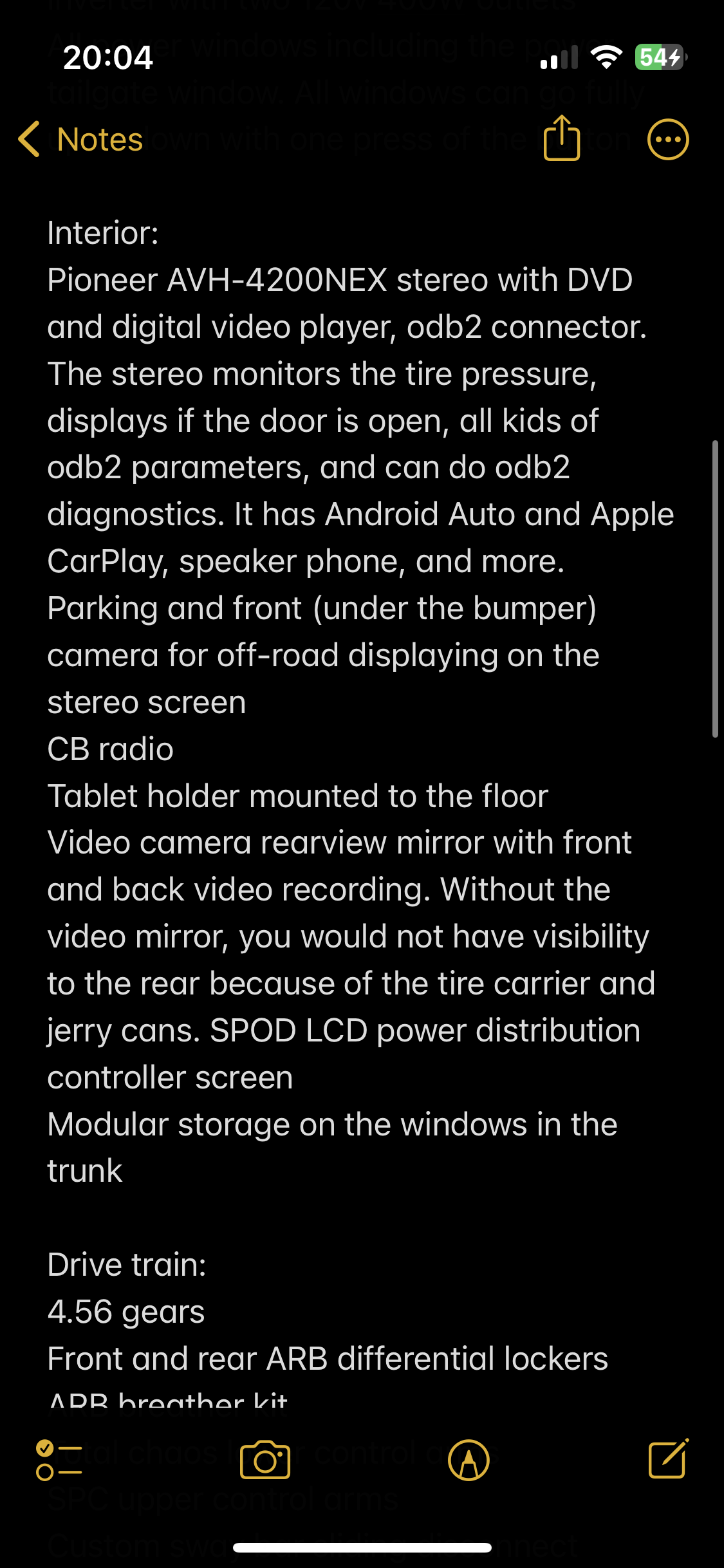Share this note
Image resolution: width=724 pixels, height=1568 pixels.
(562, 138)
